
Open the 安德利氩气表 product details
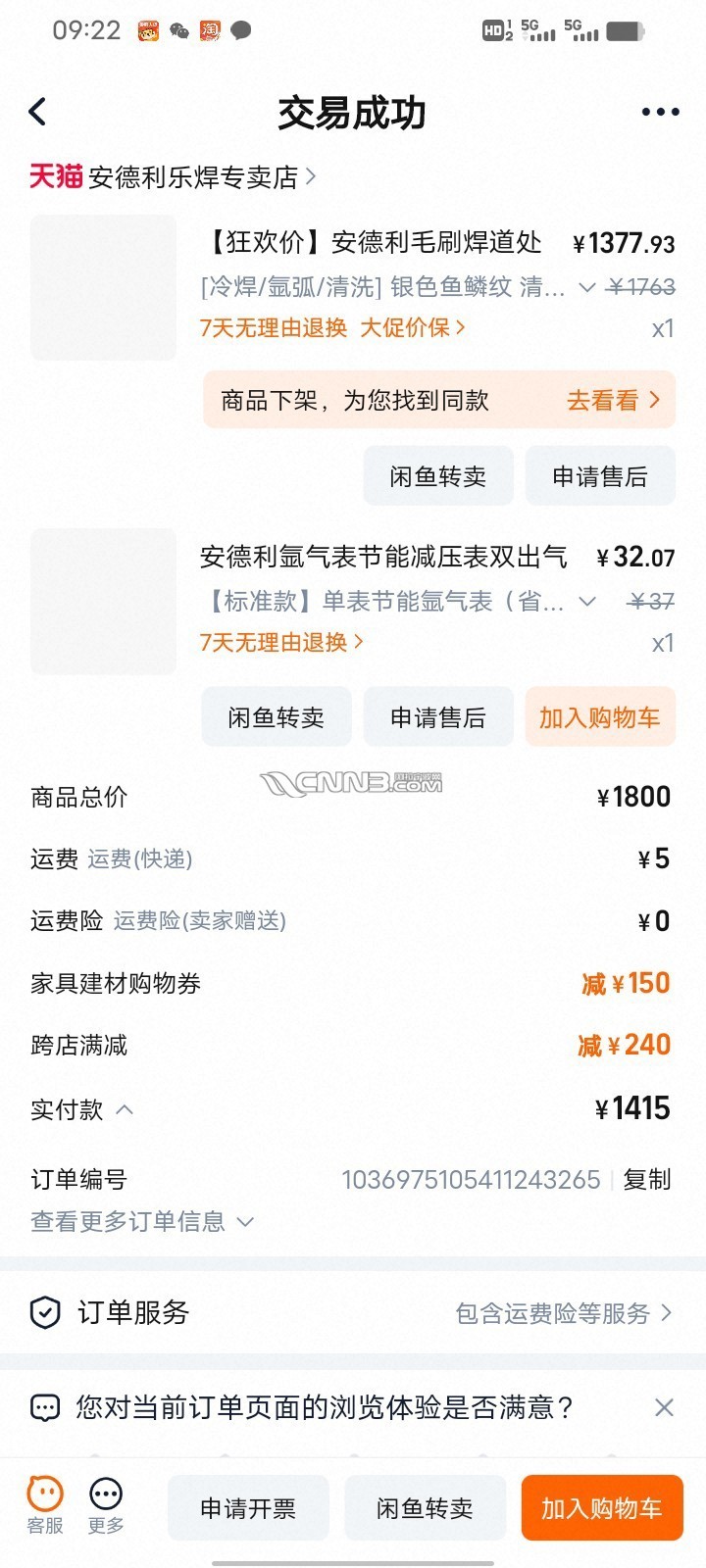(382, 558)
